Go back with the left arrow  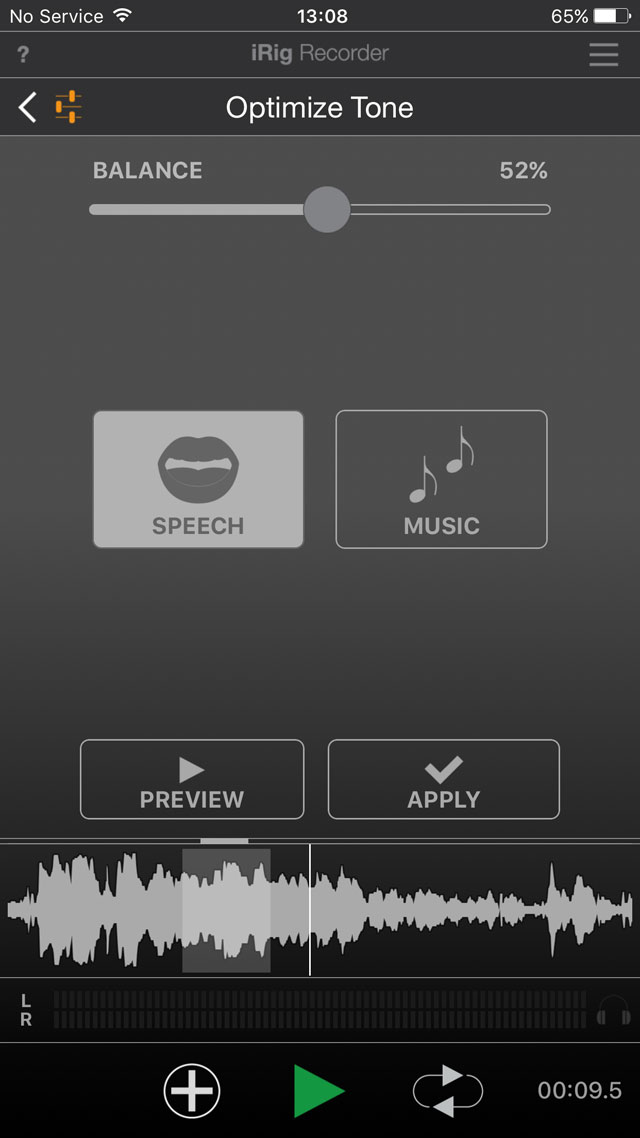click(28, 107)
